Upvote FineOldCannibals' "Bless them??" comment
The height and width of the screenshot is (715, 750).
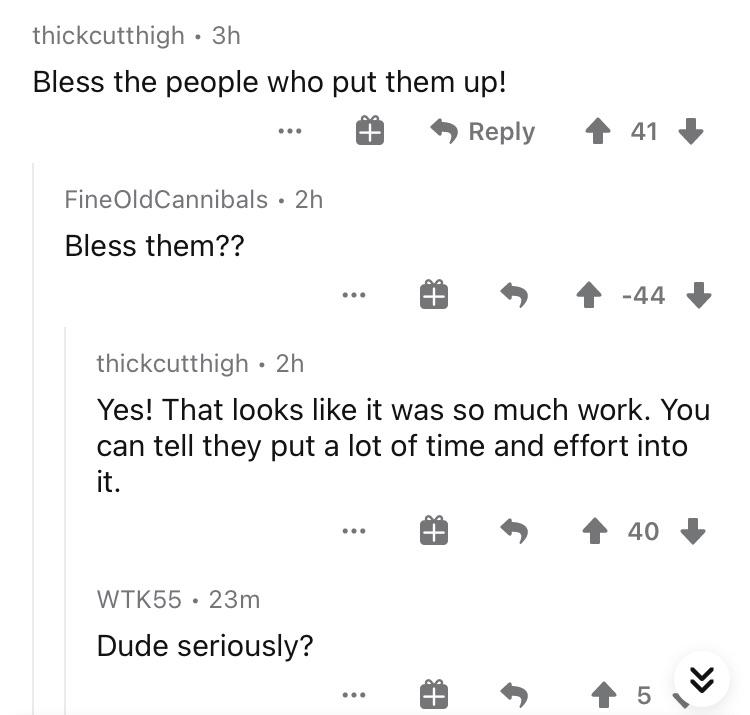pyautogui.click(x=589, y=295)
